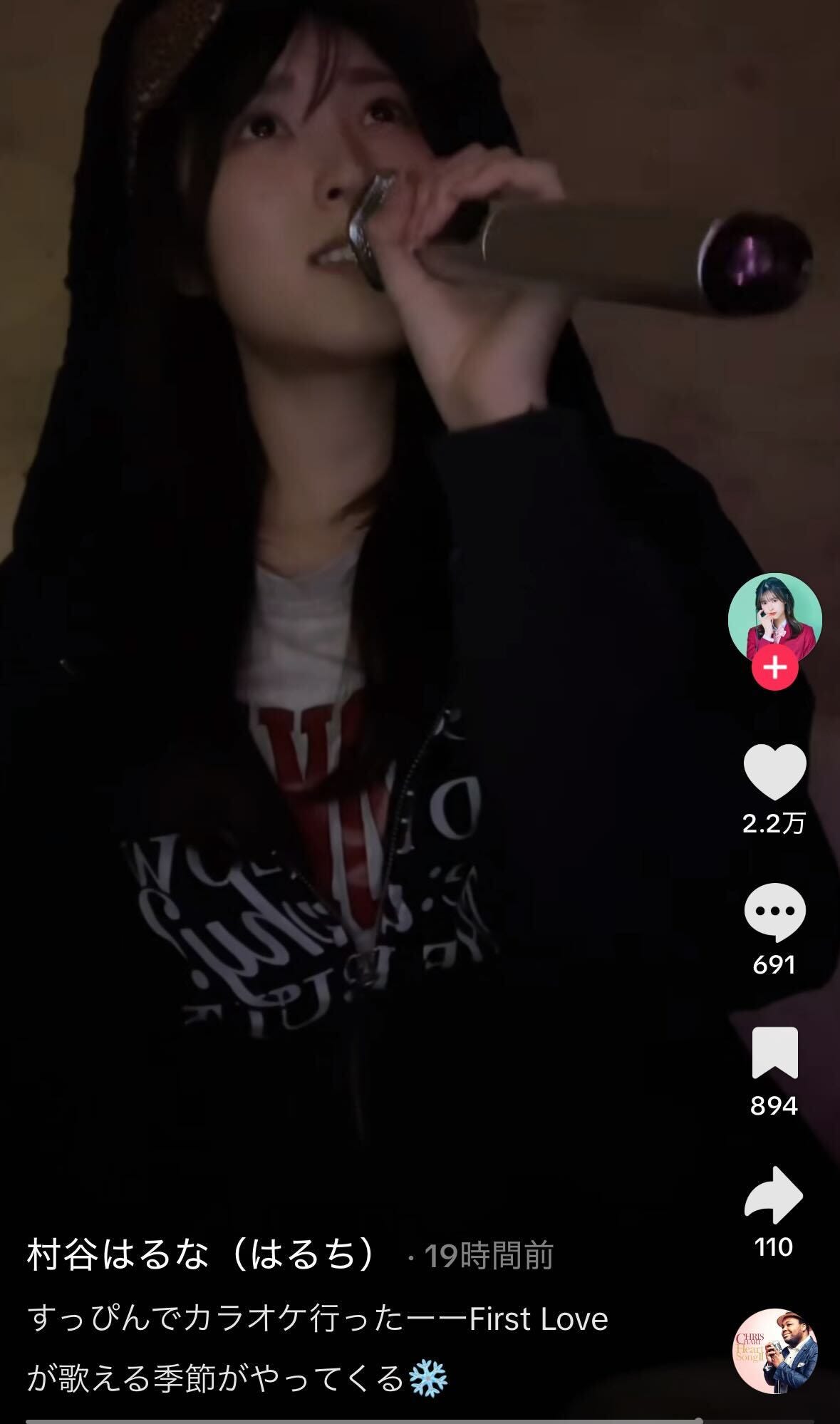Bookmark this video to favorites
This screenshot has height=1424, width=840.
[x=774, y=1053]
